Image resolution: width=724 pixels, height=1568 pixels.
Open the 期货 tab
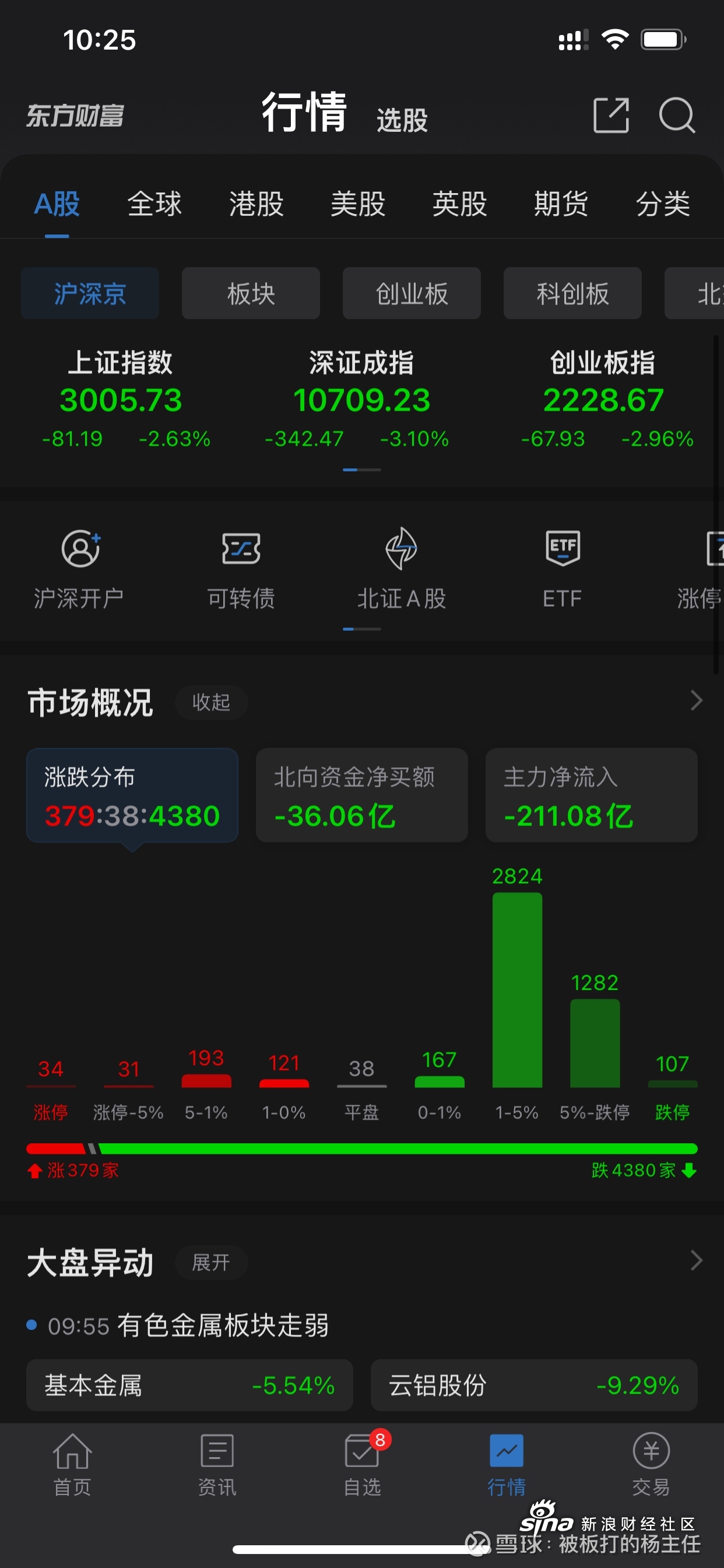(x=561, y=204)
